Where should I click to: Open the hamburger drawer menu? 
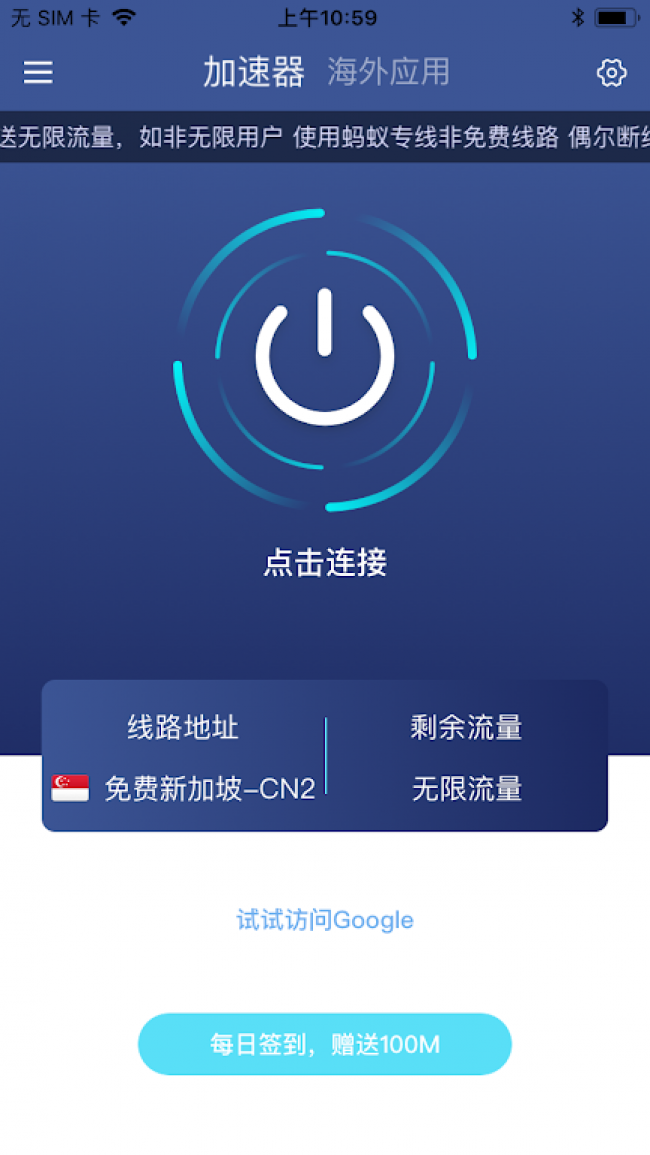pos(39,72)
